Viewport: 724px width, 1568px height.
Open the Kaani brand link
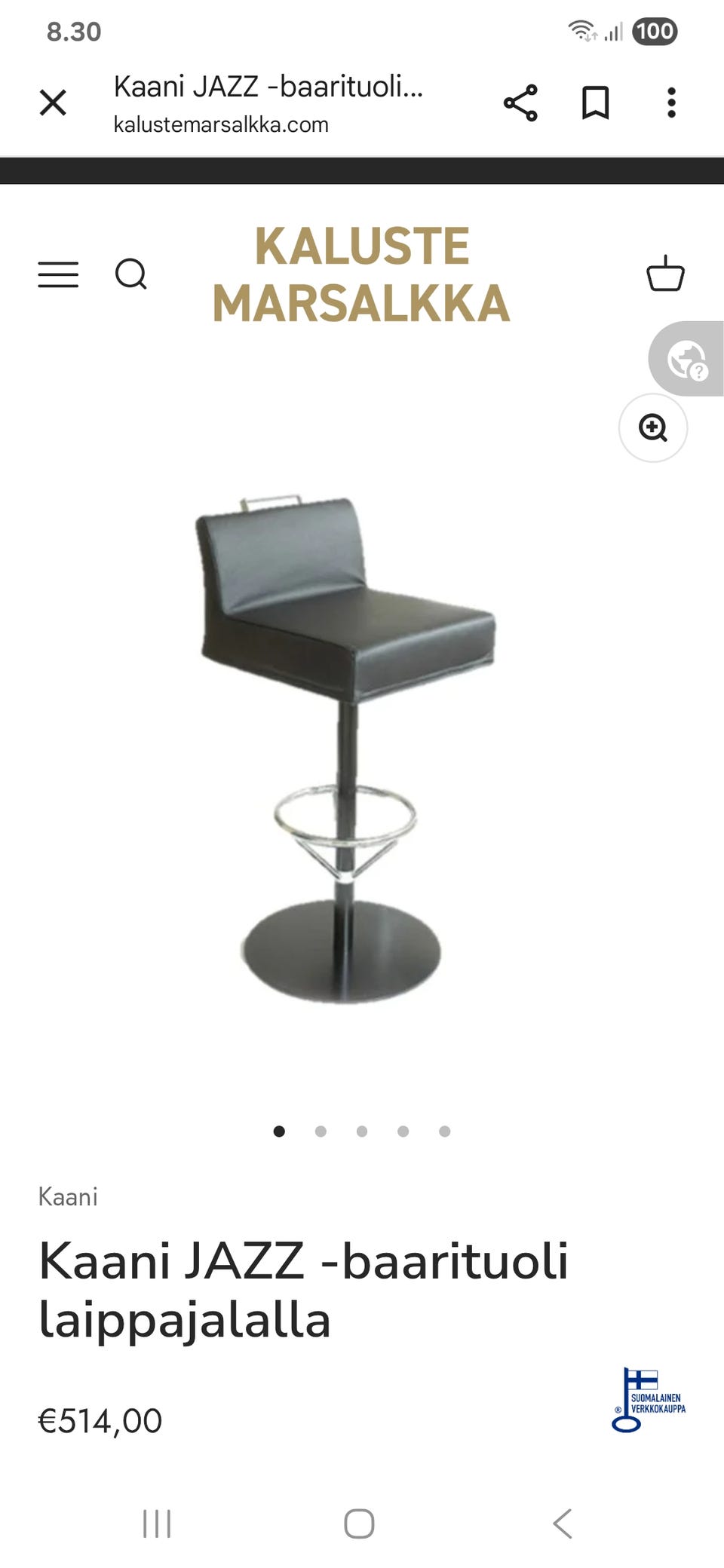68,1197
